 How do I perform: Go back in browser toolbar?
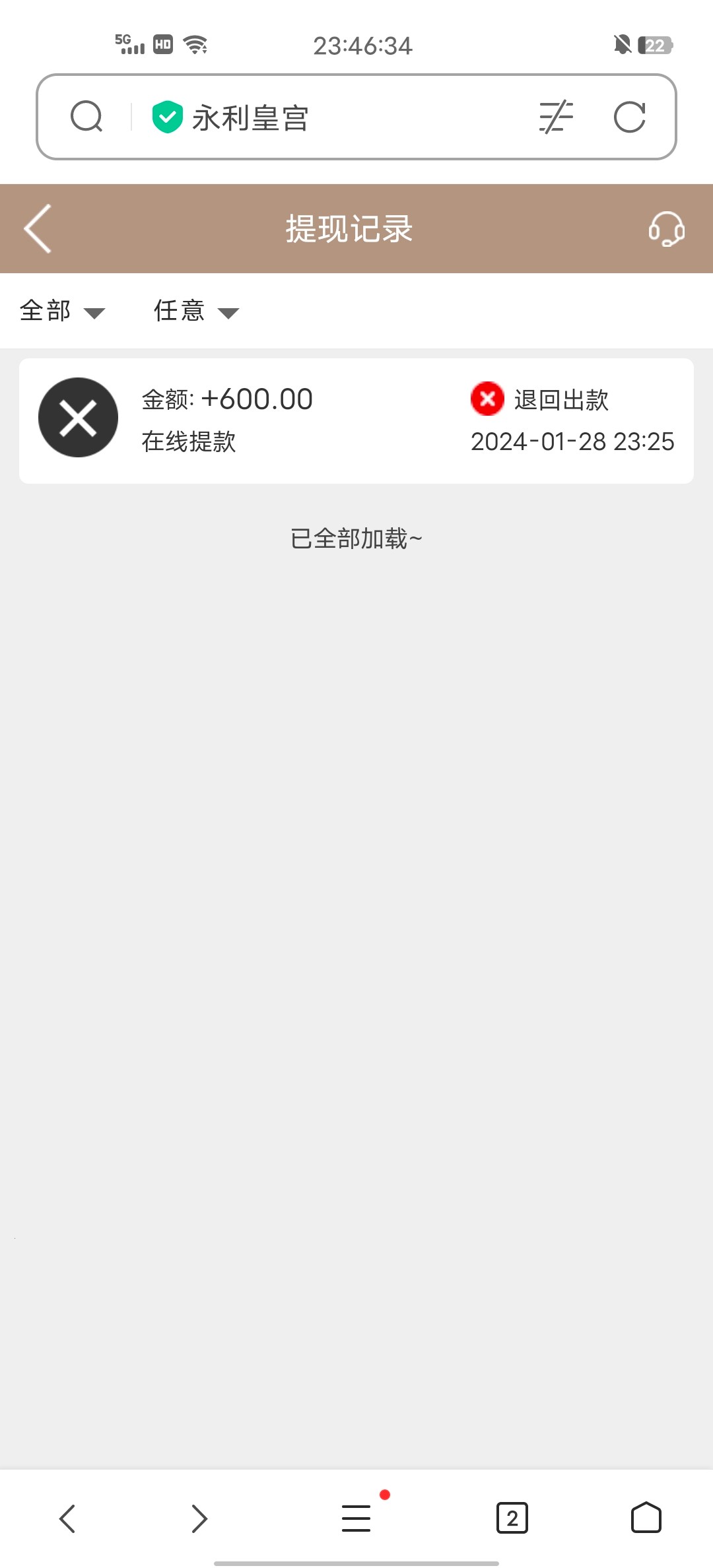pyautogui.click(x=67, y=1518)
